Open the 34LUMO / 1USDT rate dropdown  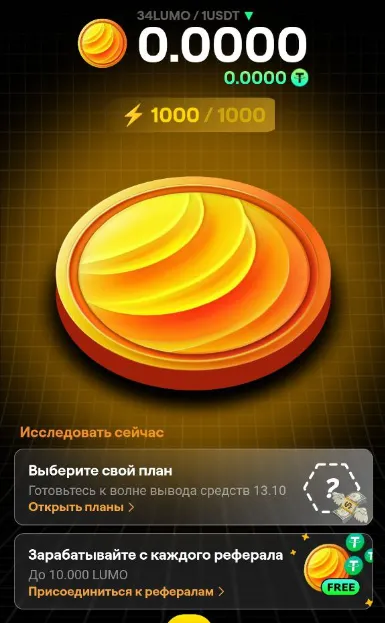click(x=195, y=15)
